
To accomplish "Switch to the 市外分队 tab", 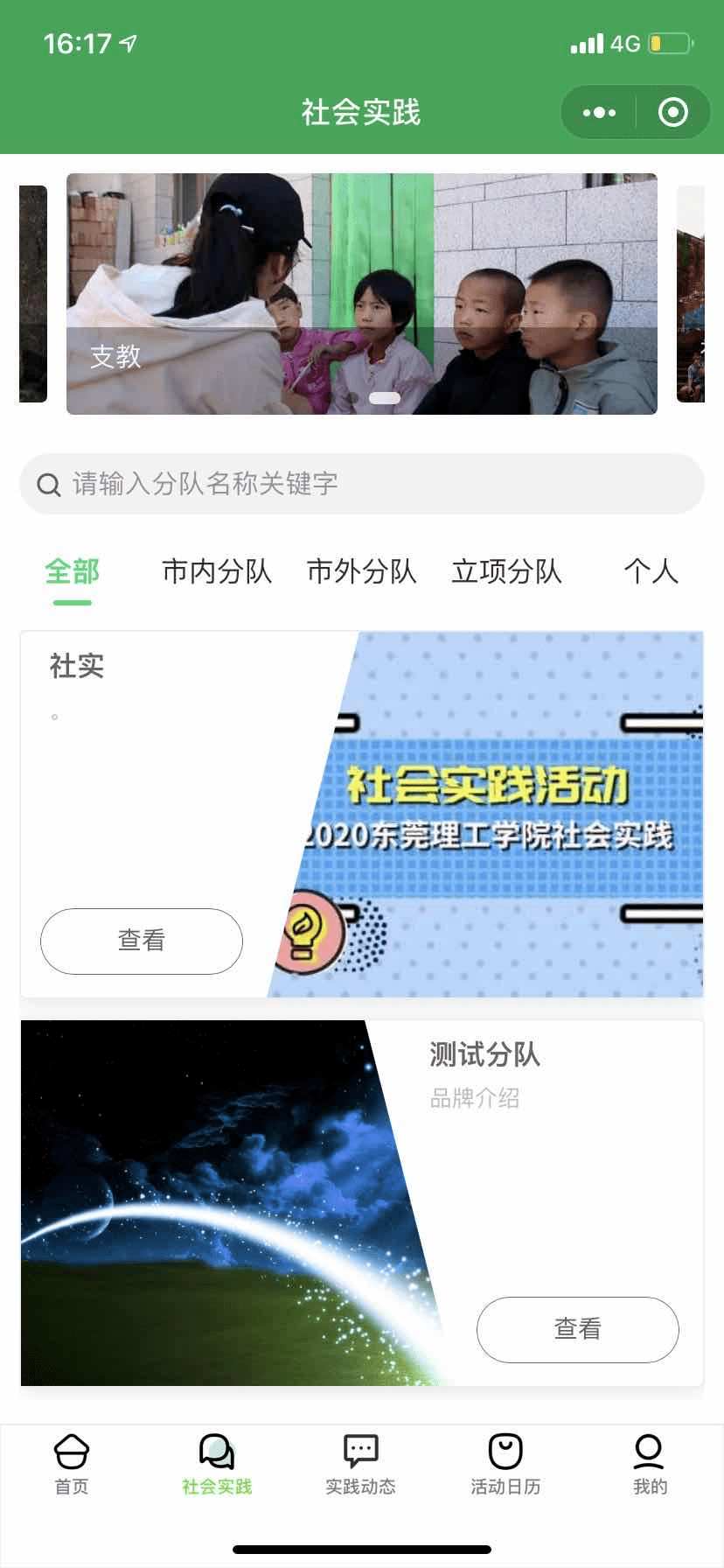I will [x=361, y=571].
